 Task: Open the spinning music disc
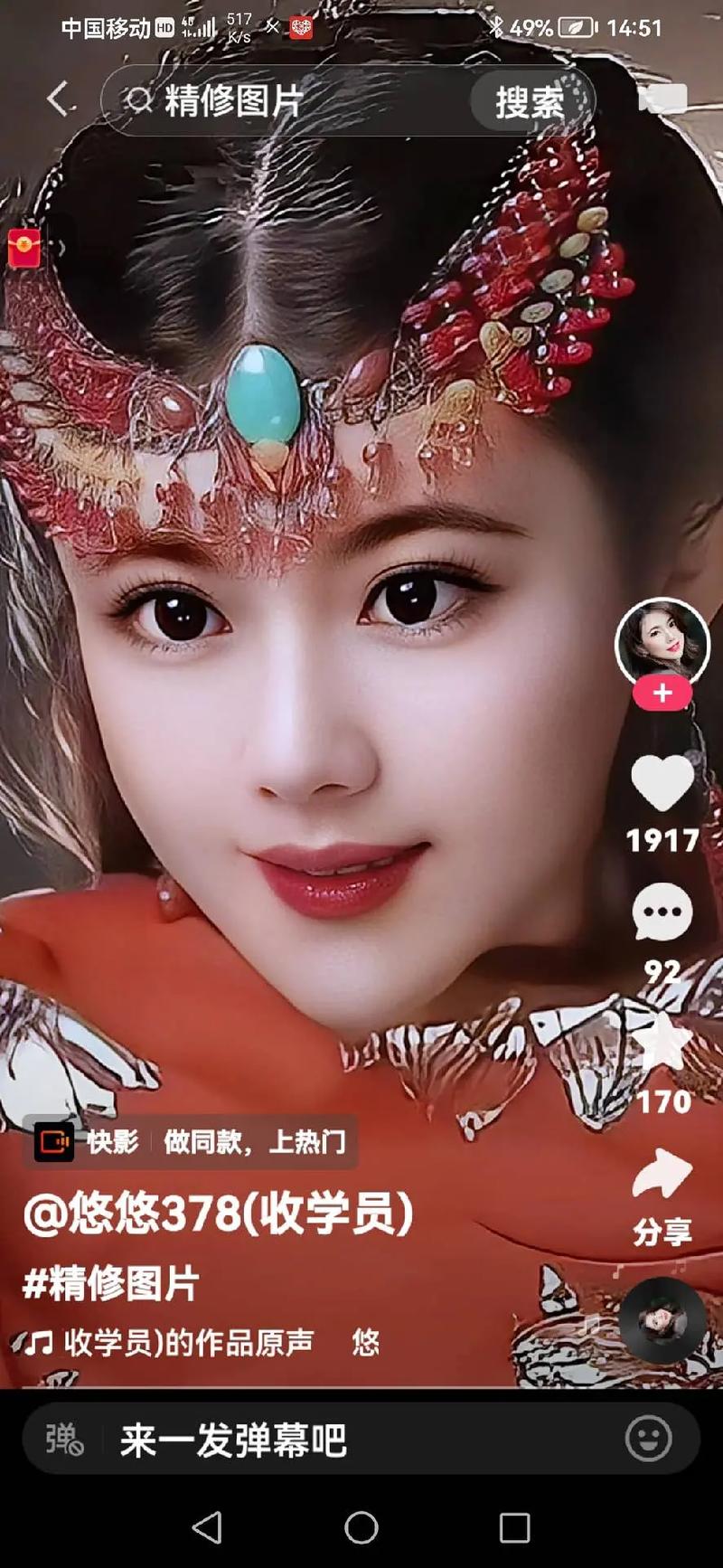coord(662,1321)
